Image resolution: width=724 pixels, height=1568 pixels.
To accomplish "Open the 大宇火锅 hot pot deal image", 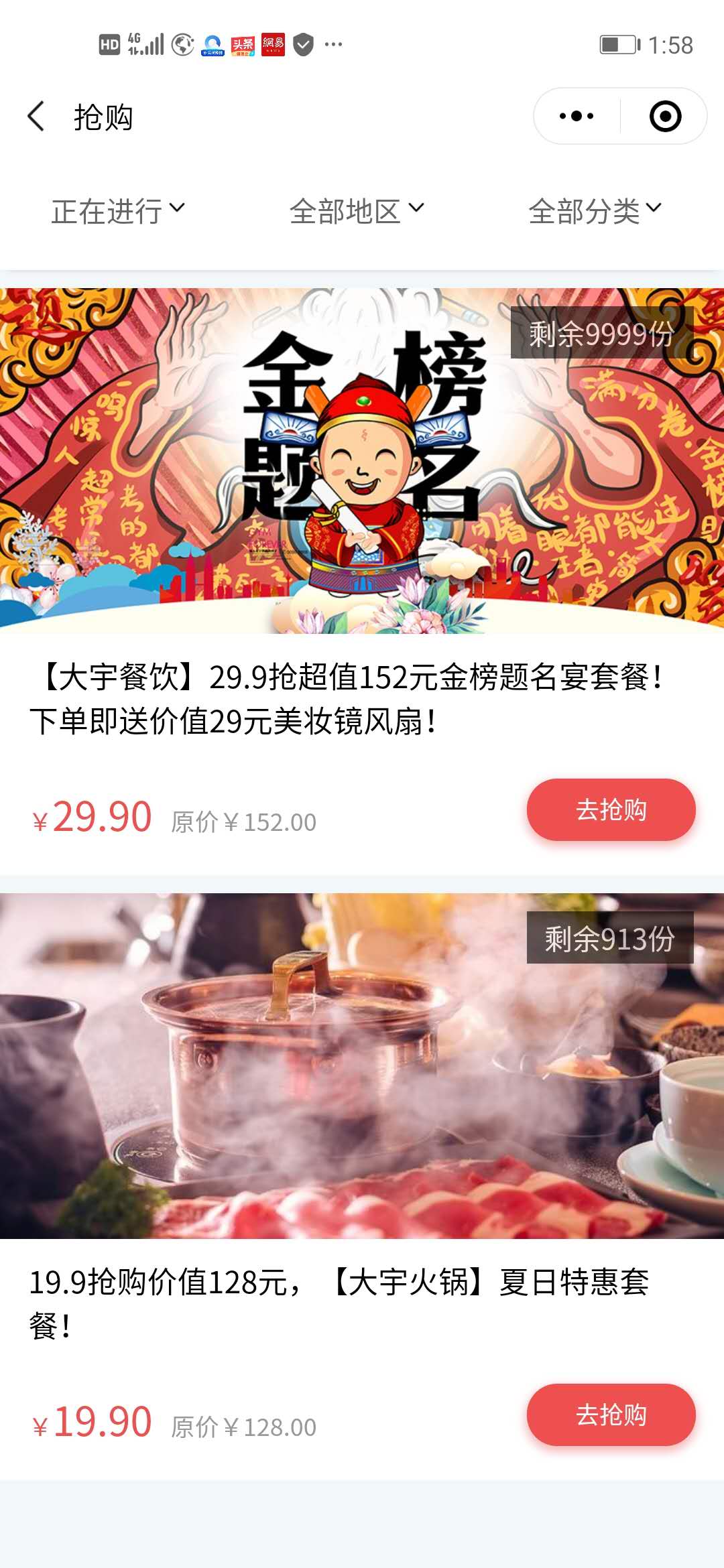I will [x=362, y=1065].
